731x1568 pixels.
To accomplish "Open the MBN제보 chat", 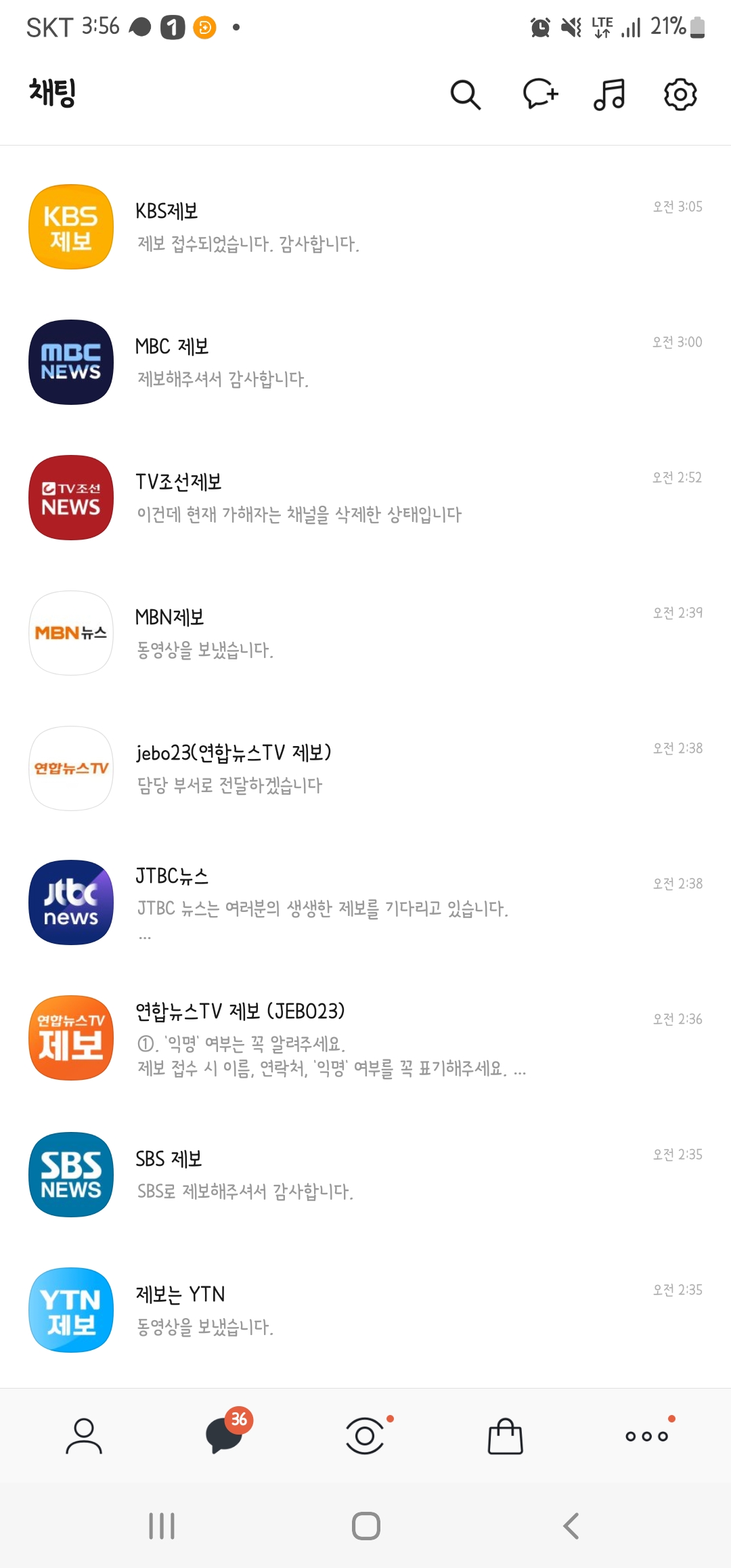I will pyautogui.click(x=365, y=633).
